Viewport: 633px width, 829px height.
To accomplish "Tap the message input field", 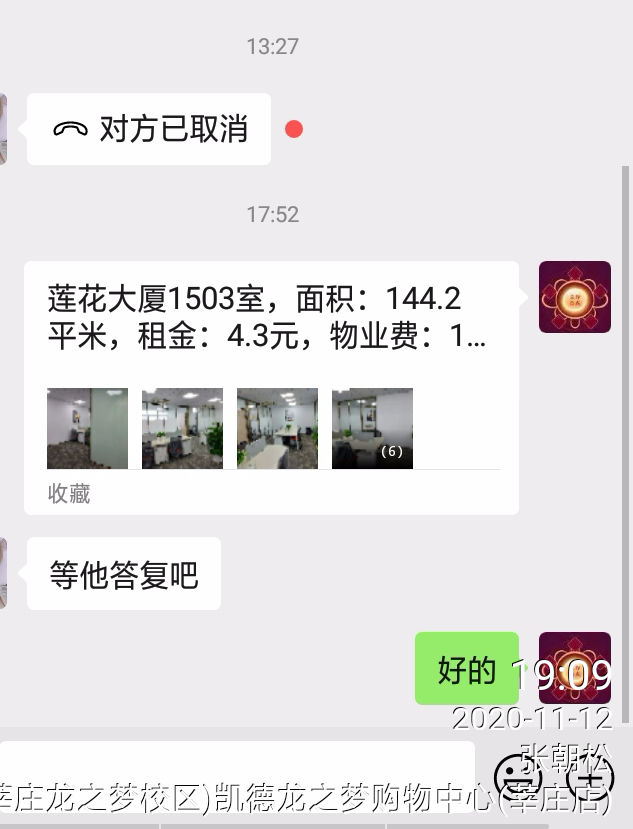I will coord(237,770).
